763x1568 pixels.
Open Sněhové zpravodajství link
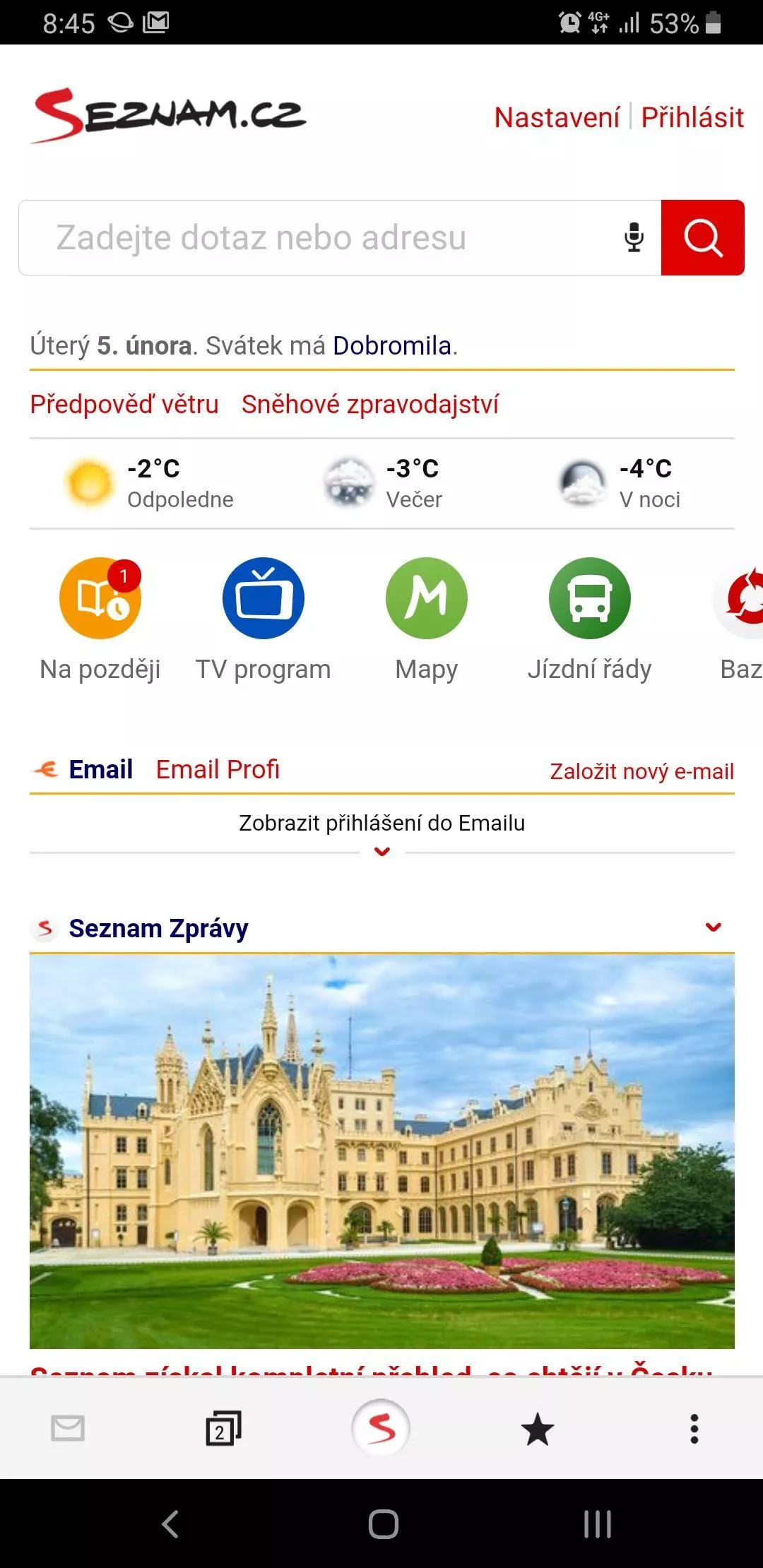tap(370, 404)
